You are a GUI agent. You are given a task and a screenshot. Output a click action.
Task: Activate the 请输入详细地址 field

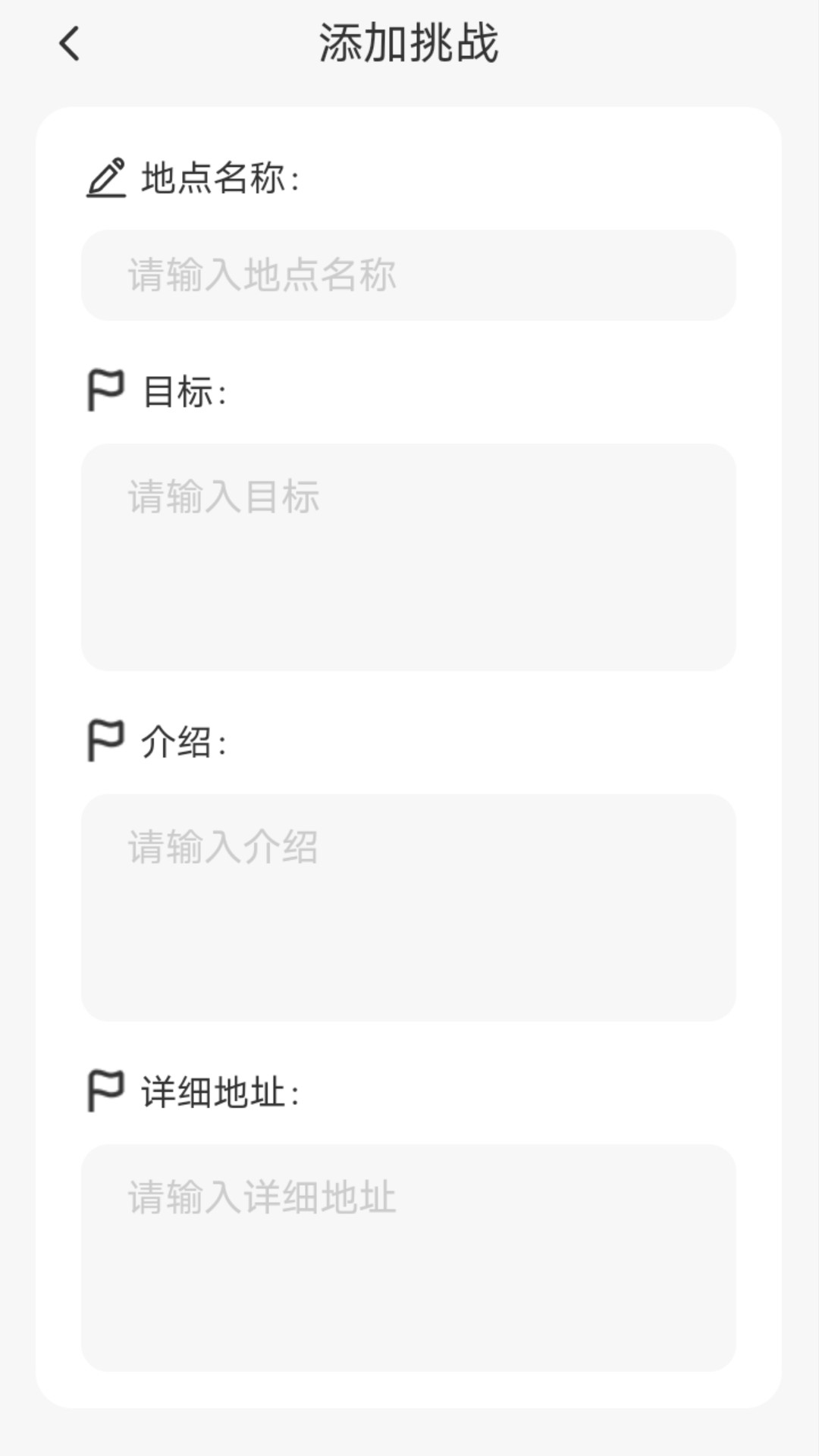tap(408, 1258)
